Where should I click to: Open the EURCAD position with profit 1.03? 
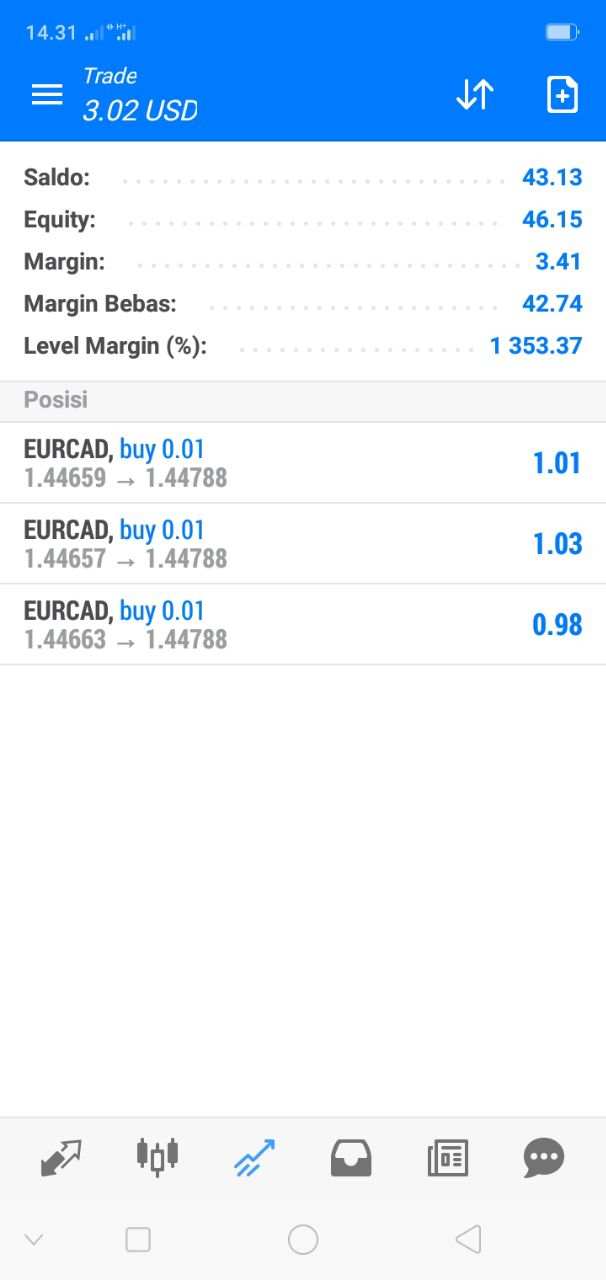(x=303, y=544)
